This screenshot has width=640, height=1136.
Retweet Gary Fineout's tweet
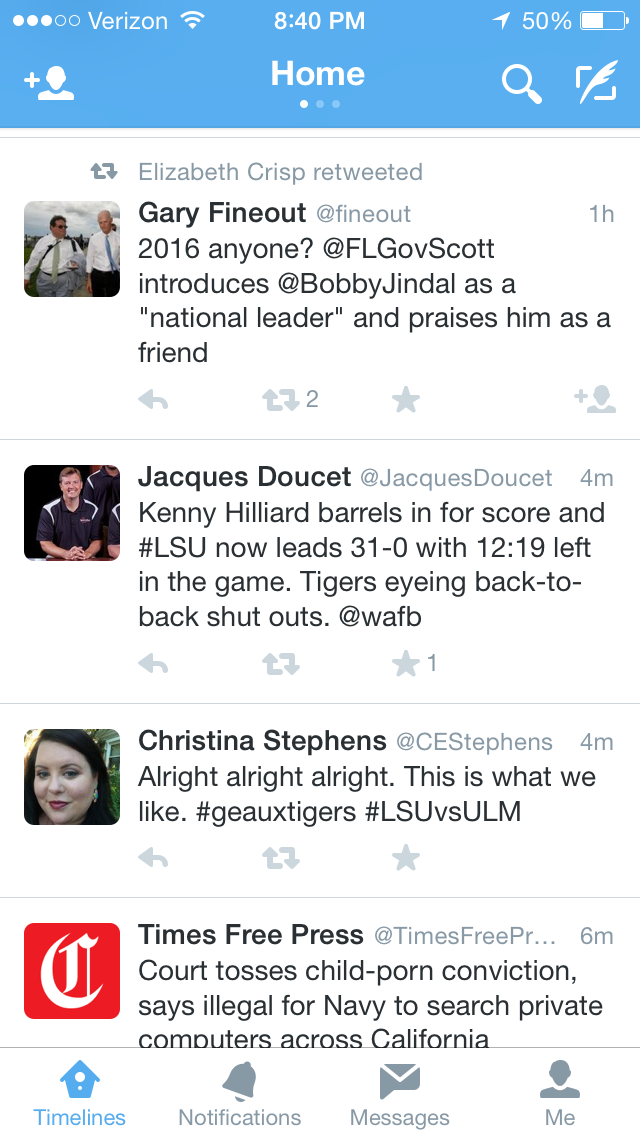[280, 401]
